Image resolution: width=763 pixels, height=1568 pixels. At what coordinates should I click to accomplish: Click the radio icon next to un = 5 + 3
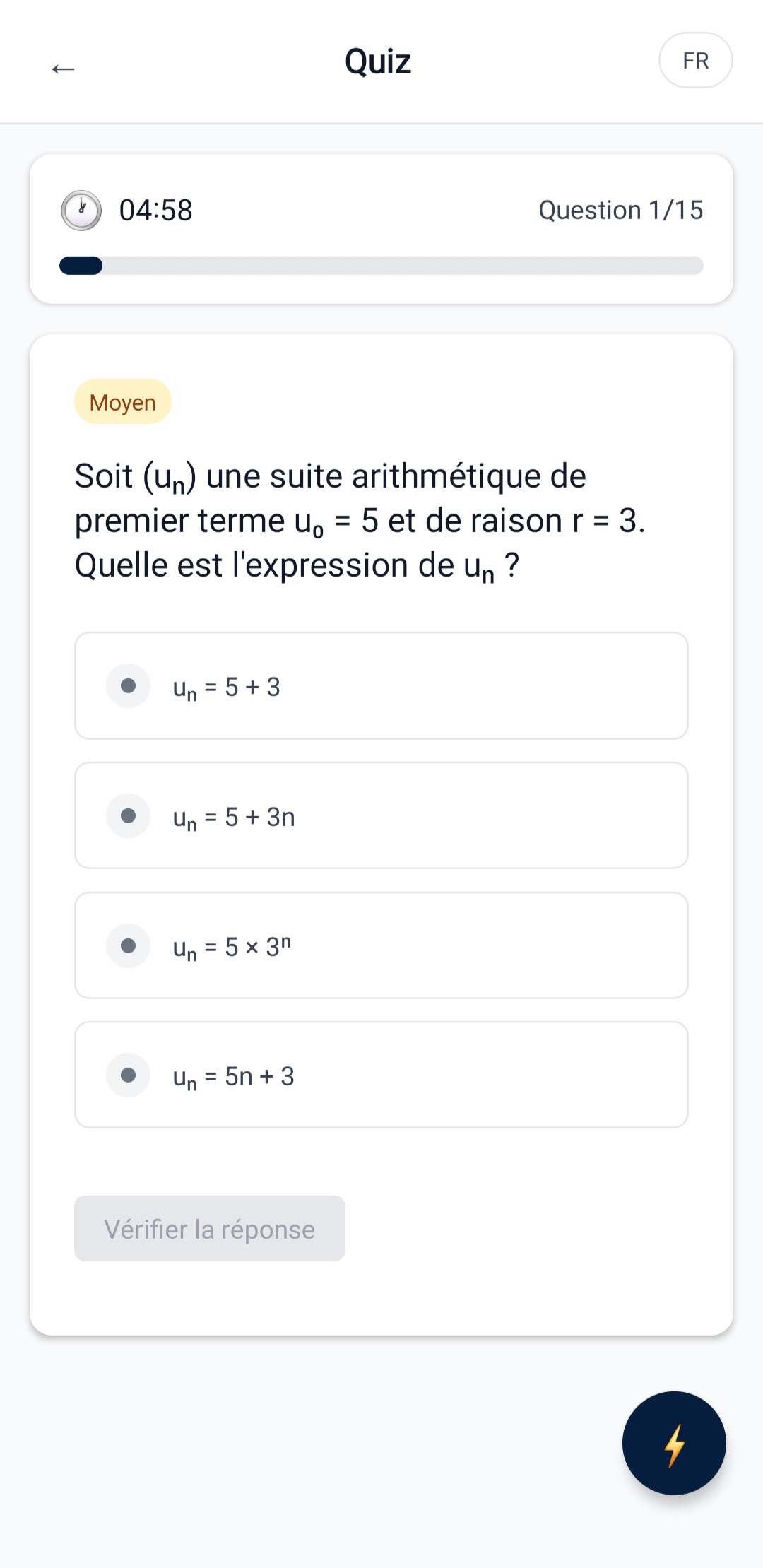click(128, 685)
